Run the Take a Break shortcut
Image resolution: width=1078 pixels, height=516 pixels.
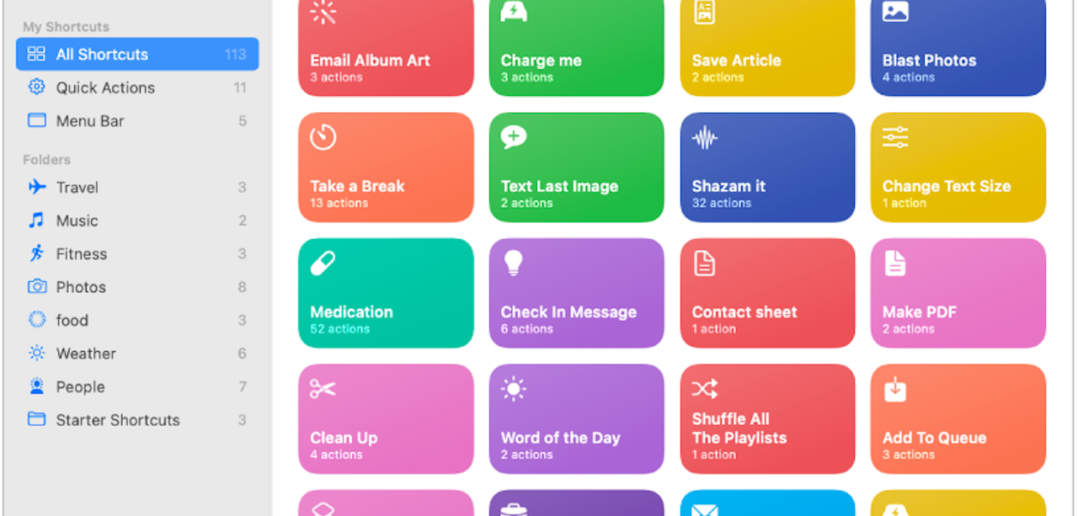pyautogui.click(x=385, y=167)
